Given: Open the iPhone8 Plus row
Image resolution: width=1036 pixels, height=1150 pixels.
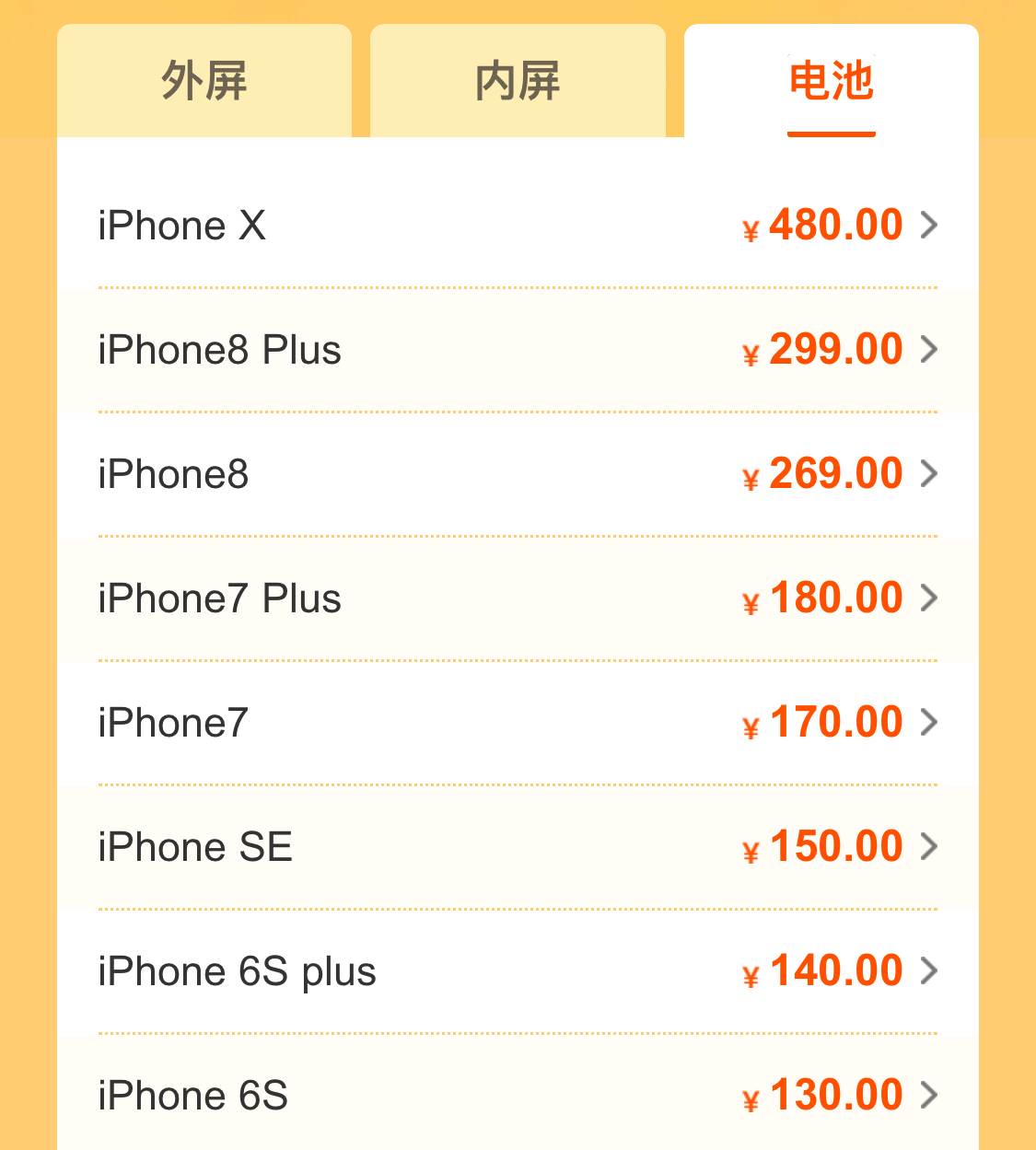Looking at the screenshot, I should pyautogui.click(x=518, y=350).
